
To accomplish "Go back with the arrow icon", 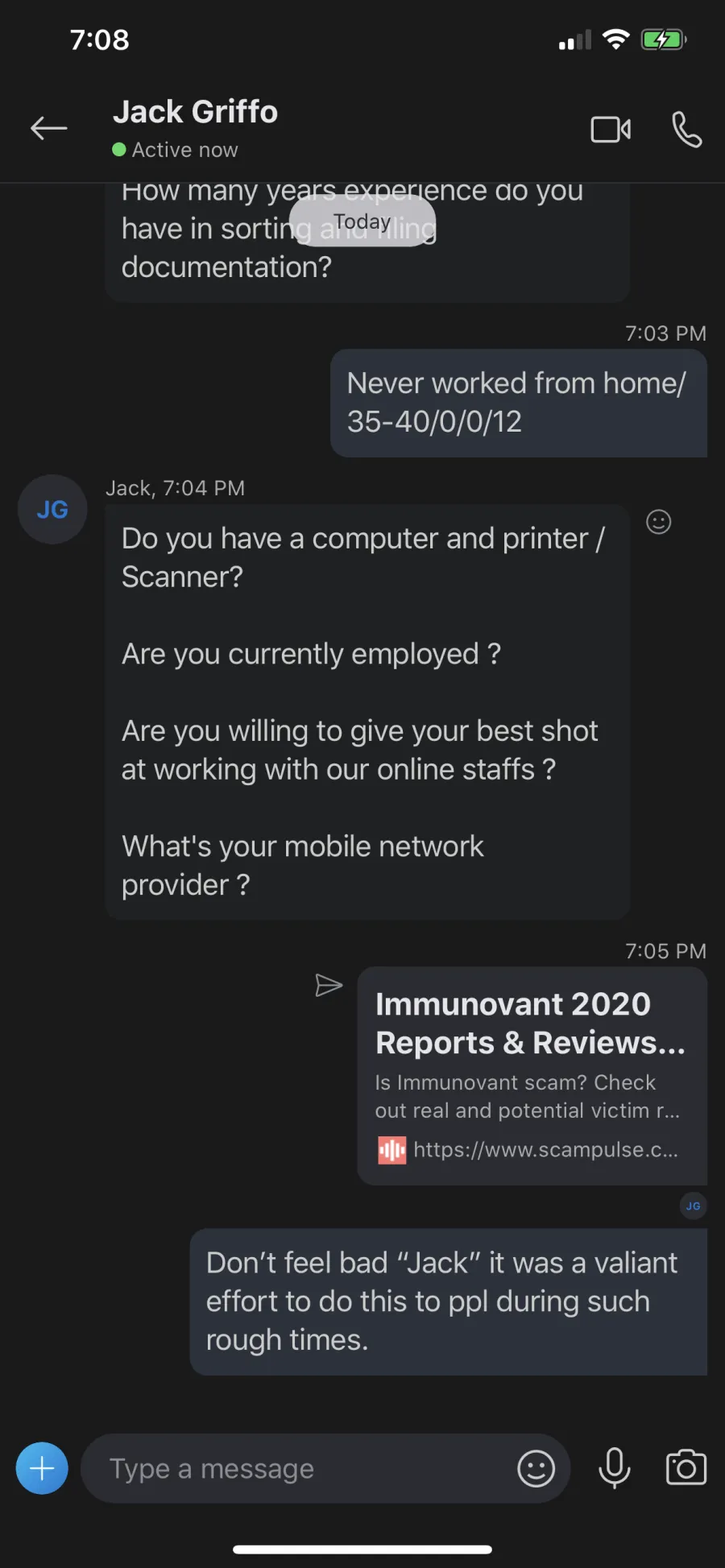I will point(48,128).
